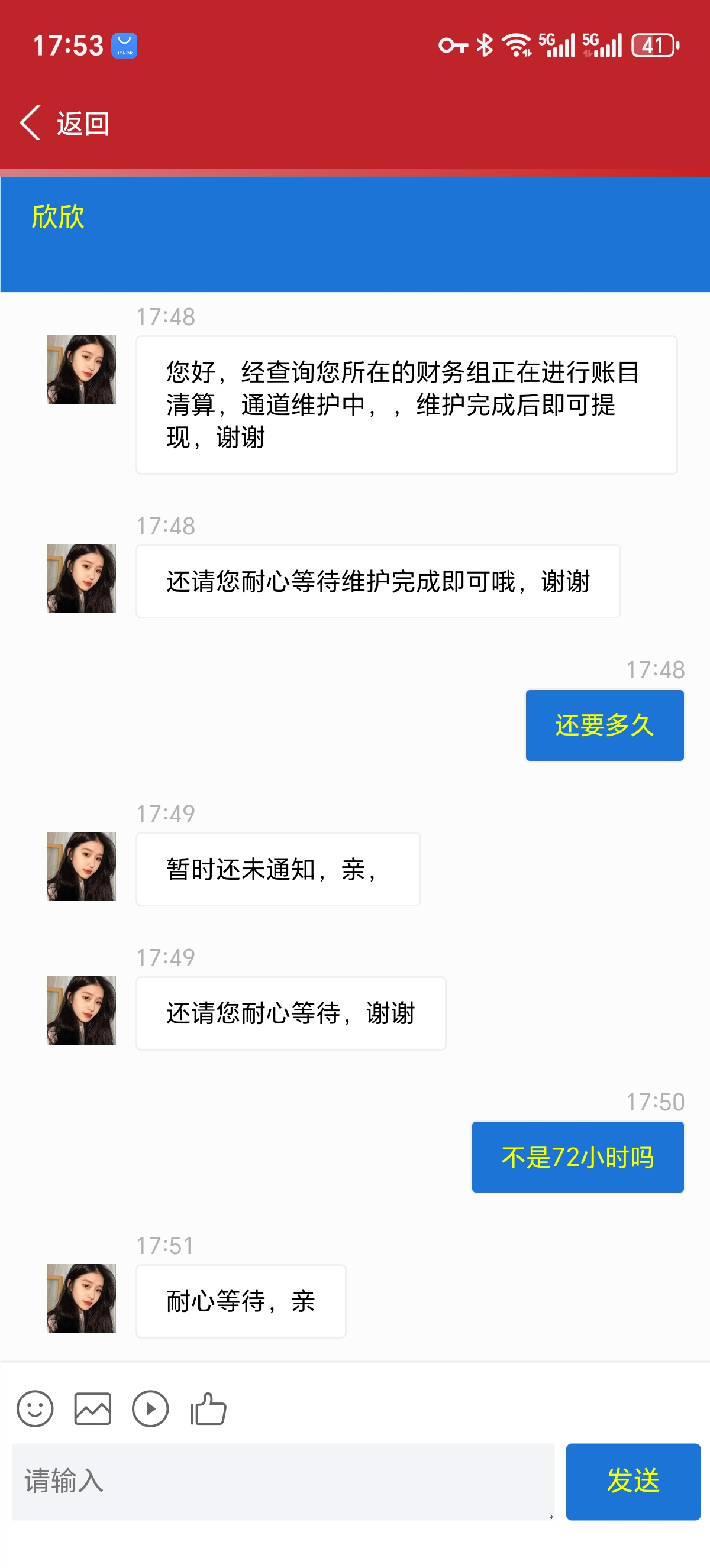Open the emoji picker

pos(35,1408)
